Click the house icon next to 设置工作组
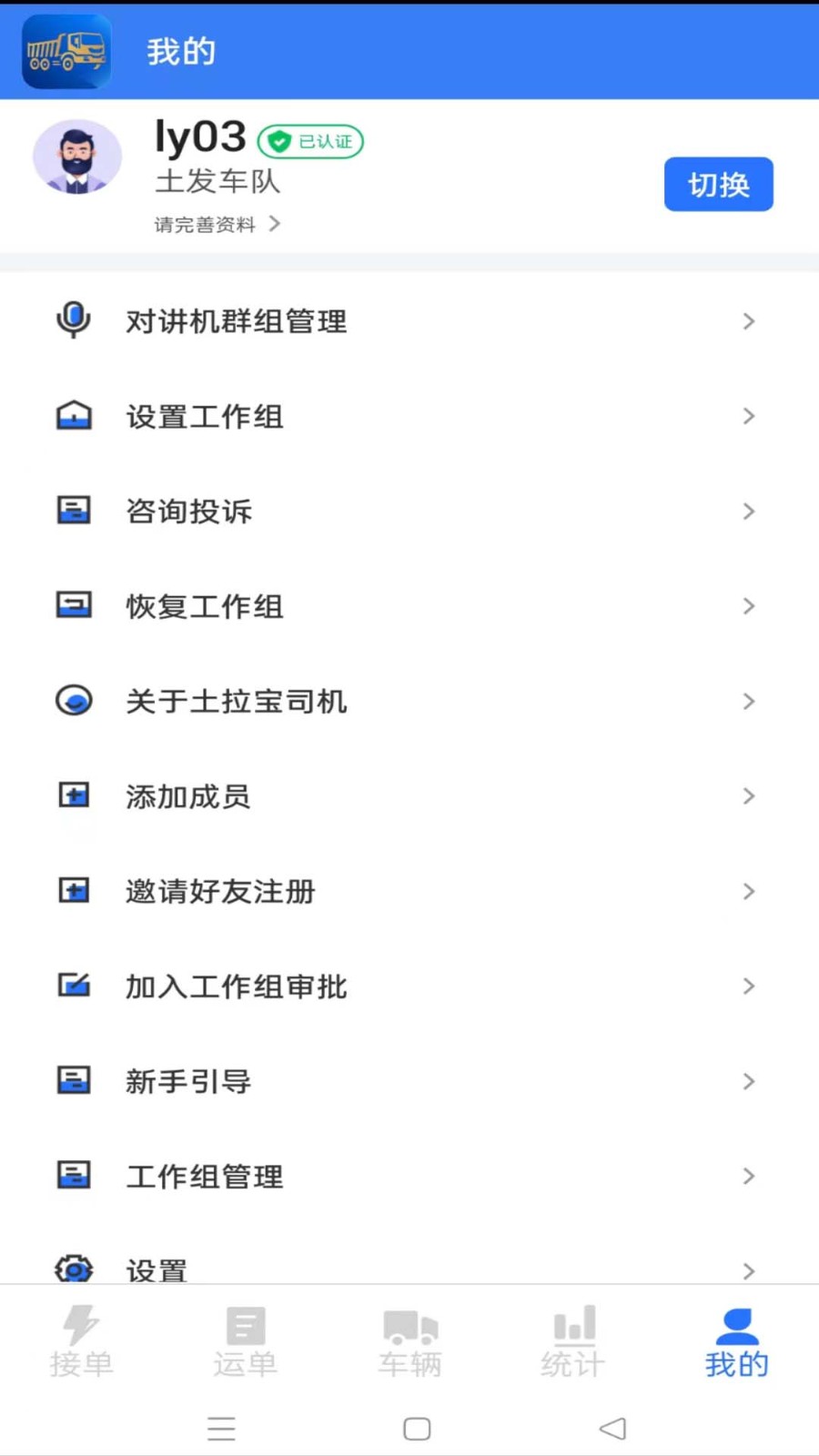 pos(74,416)
